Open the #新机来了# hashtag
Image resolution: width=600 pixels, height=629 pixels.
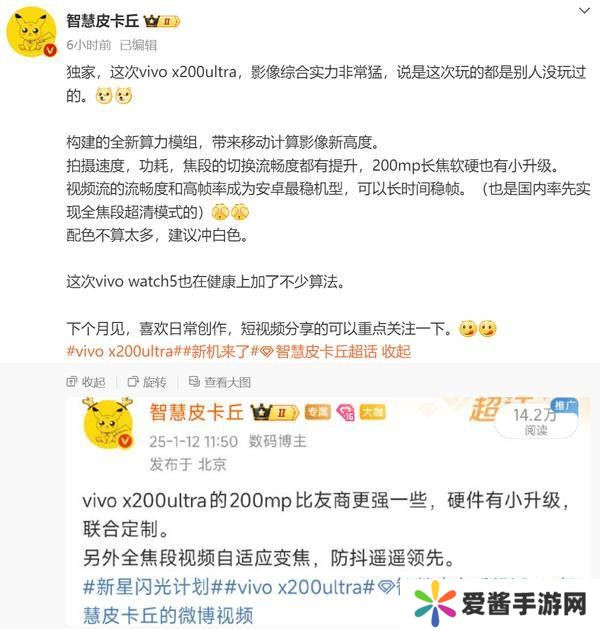[x=214, y=351]
